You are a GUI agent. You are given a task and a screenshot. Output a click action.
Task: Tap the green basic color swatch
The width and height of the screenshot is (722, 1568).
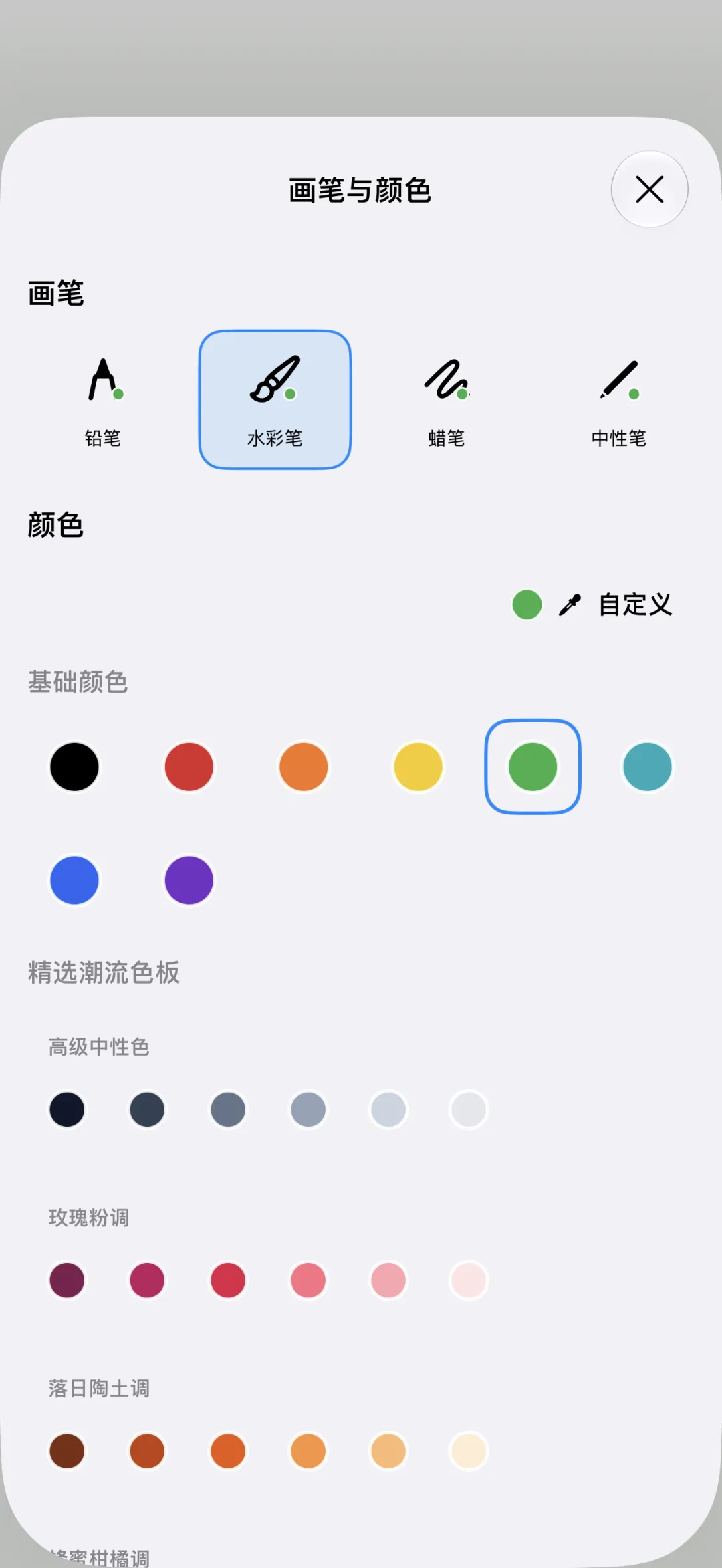533,766
